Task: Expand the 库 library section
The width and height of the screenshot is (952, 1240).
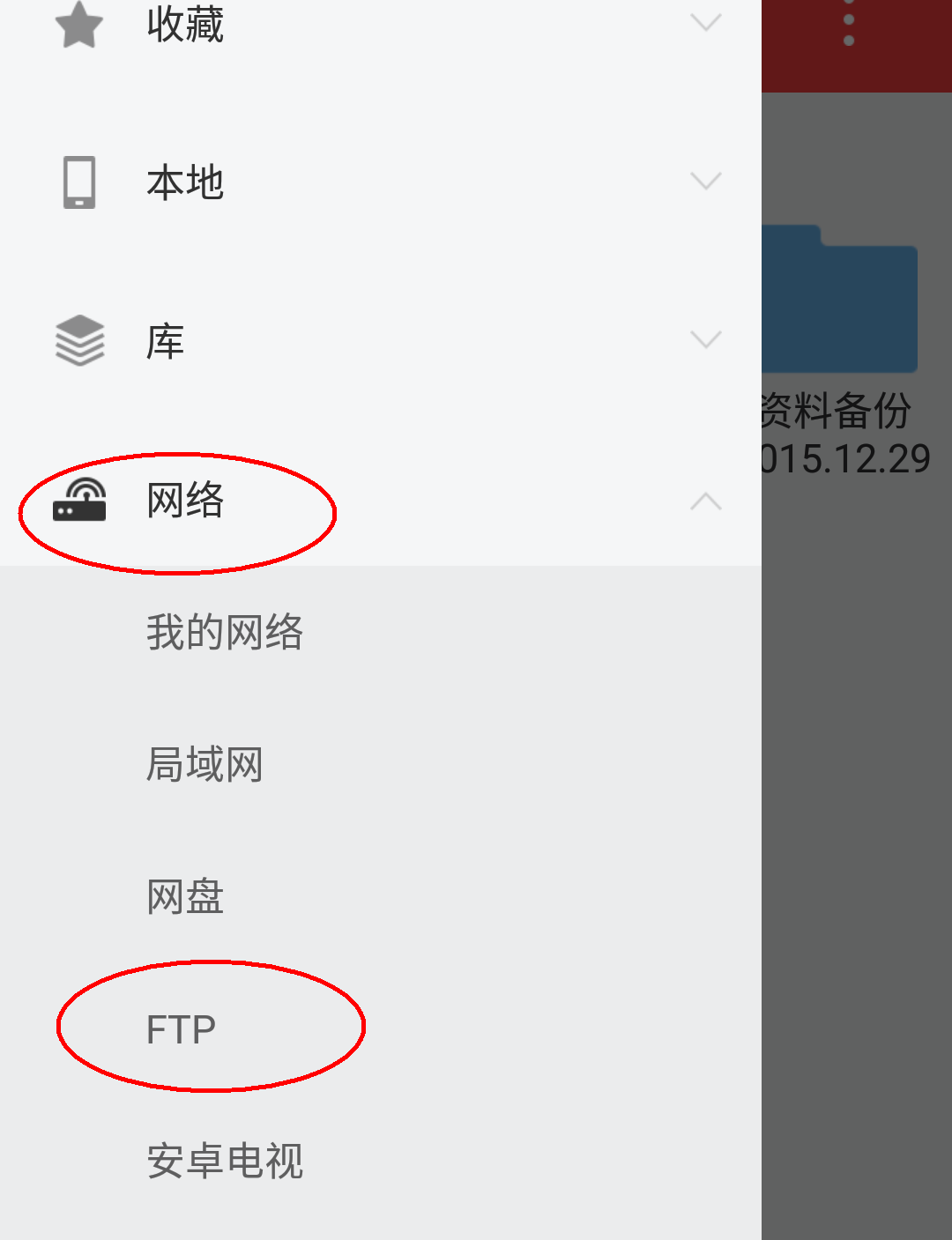Action: point(705,340)
